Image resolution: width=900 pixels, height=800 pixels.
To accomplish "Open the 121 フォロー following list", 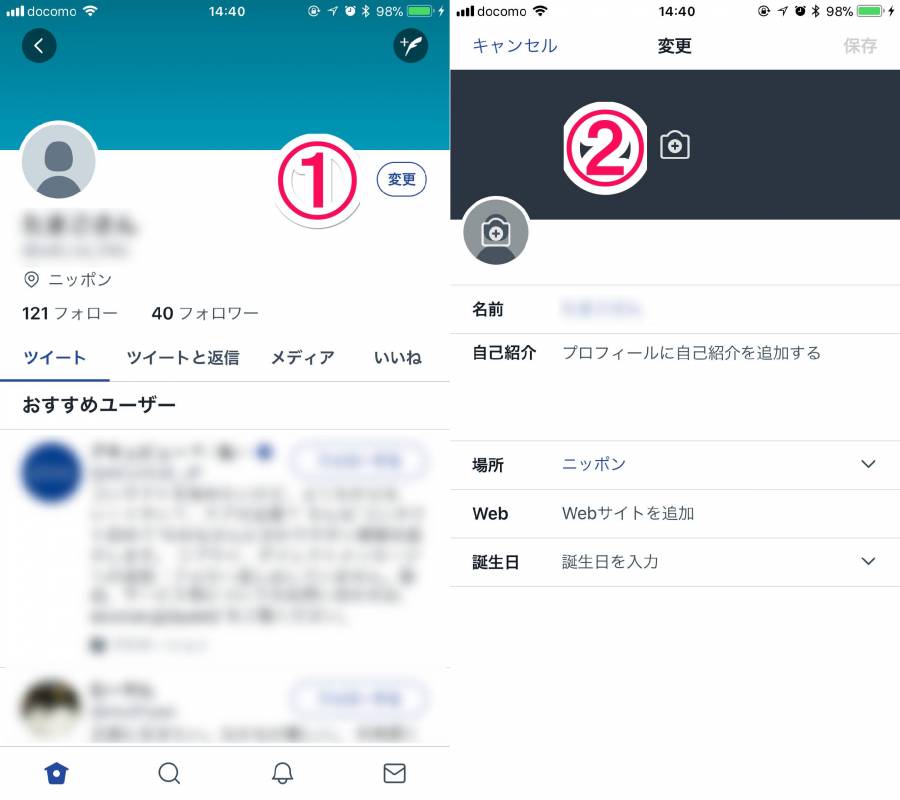I will pyautogui.click(x=70, y=313).
